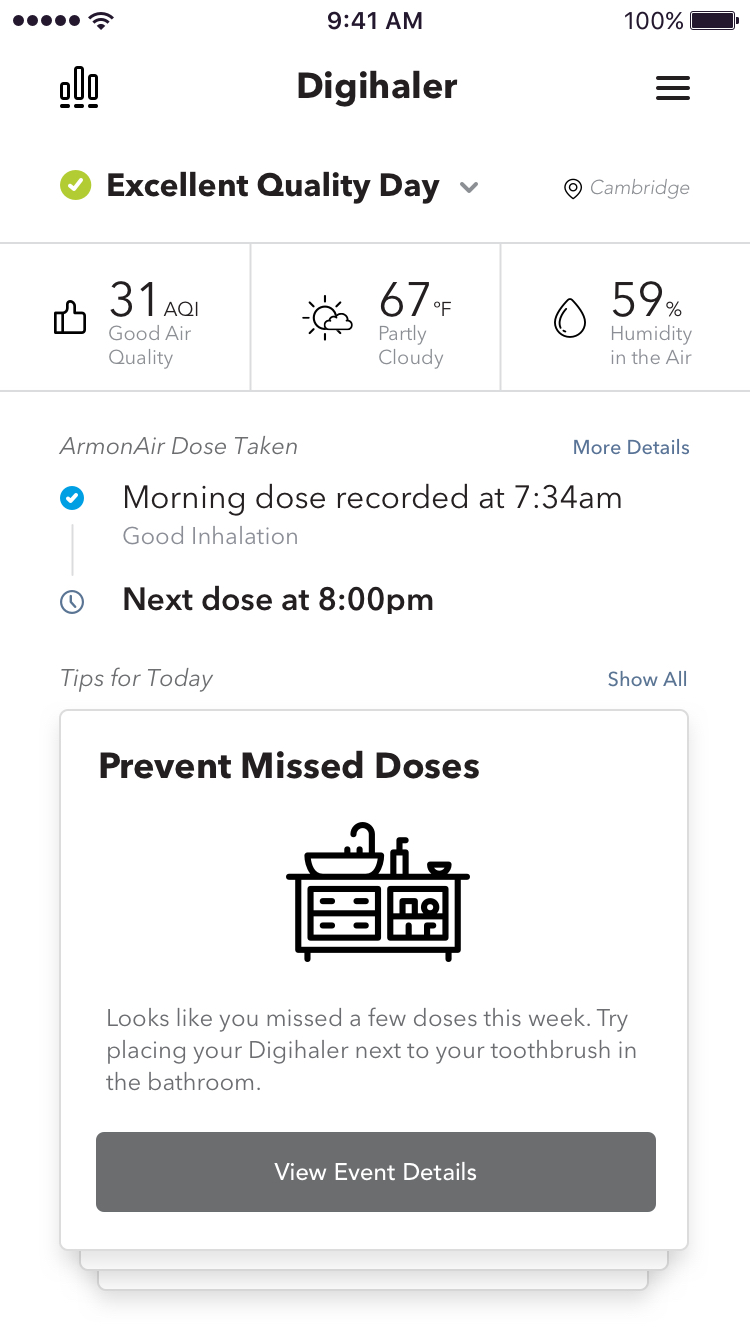750x1334 pixels.
Task: Open the 59% Humidity tile
Action: [625, 317]
